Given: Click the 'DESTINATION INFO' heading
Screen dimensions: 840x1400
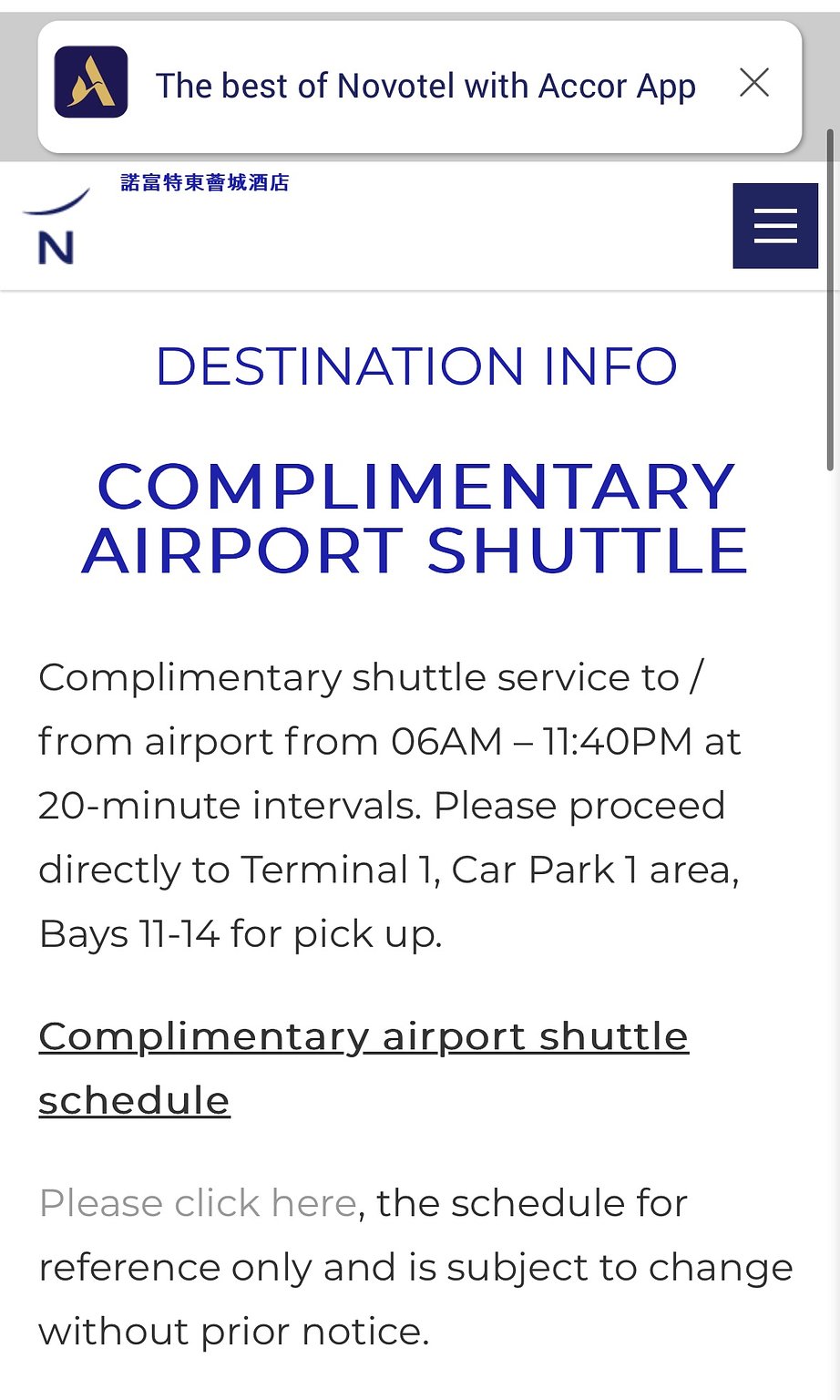Looking at the screenshot, I should (416, 365).
